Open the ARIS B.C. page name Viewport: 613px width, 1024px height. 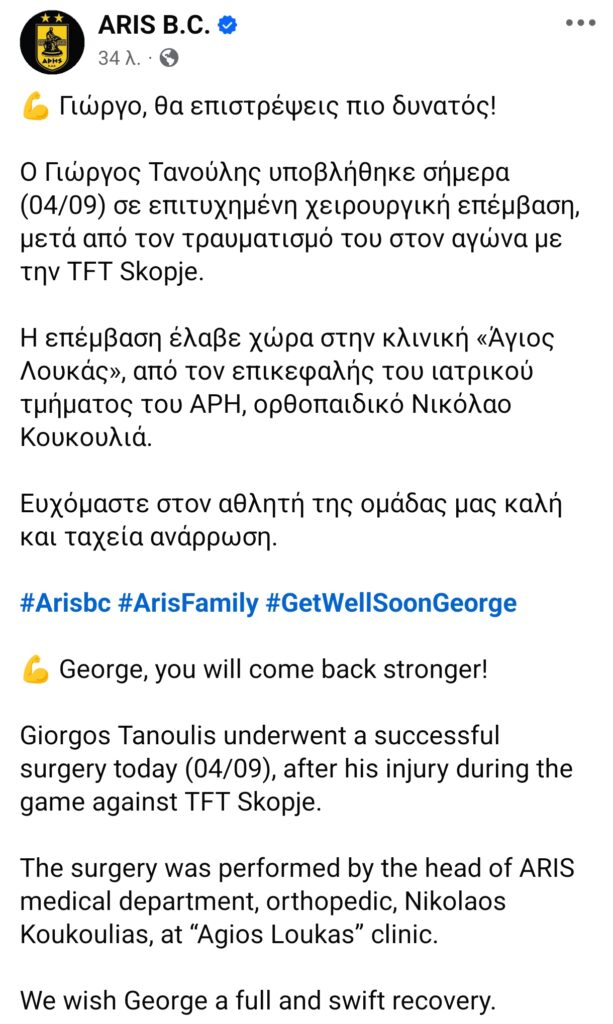[x=154, y=26]
